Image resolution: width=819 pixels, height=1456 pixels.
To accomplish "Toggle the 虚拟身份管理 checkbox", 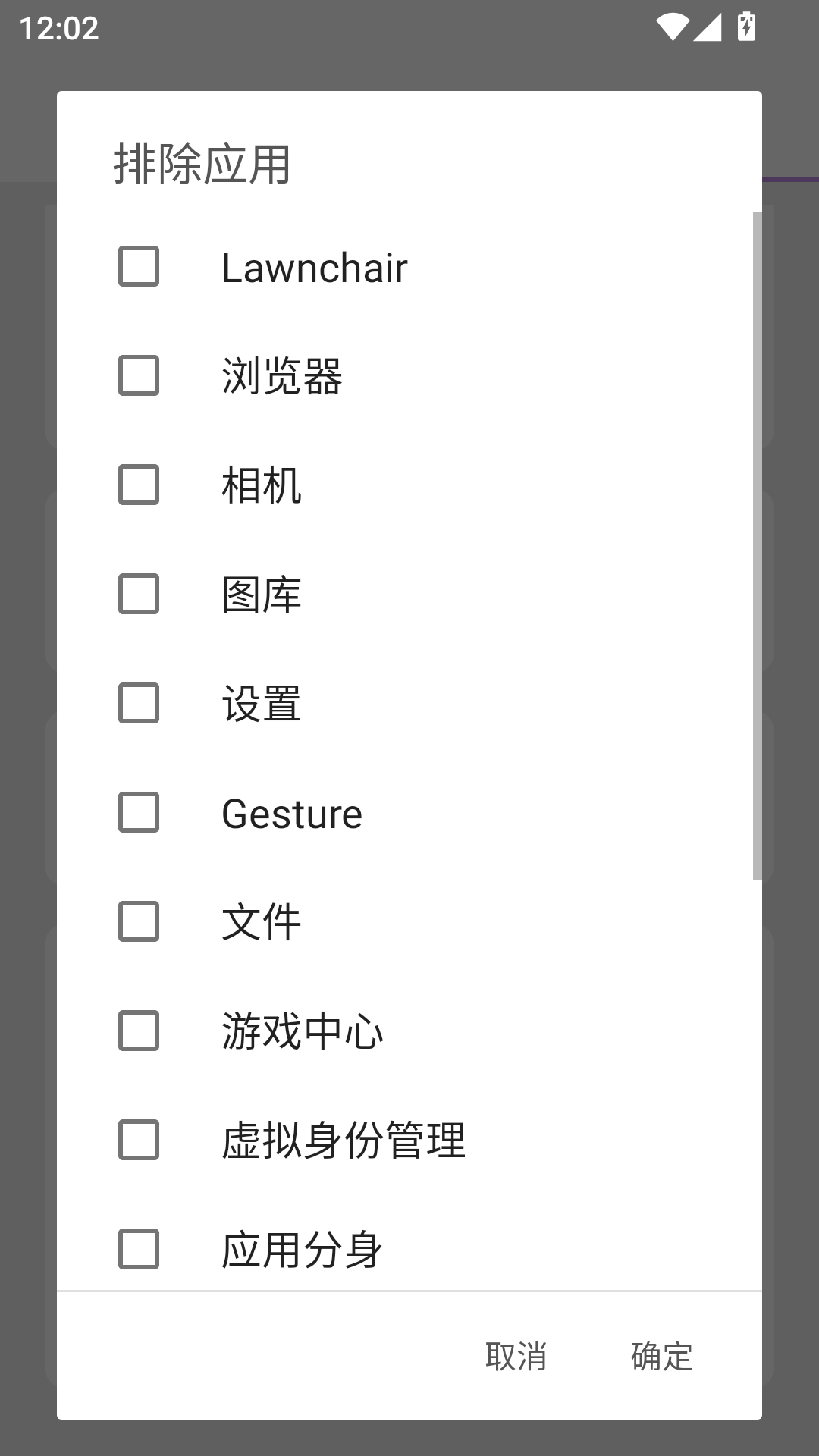I will (x=138, y=1141).
